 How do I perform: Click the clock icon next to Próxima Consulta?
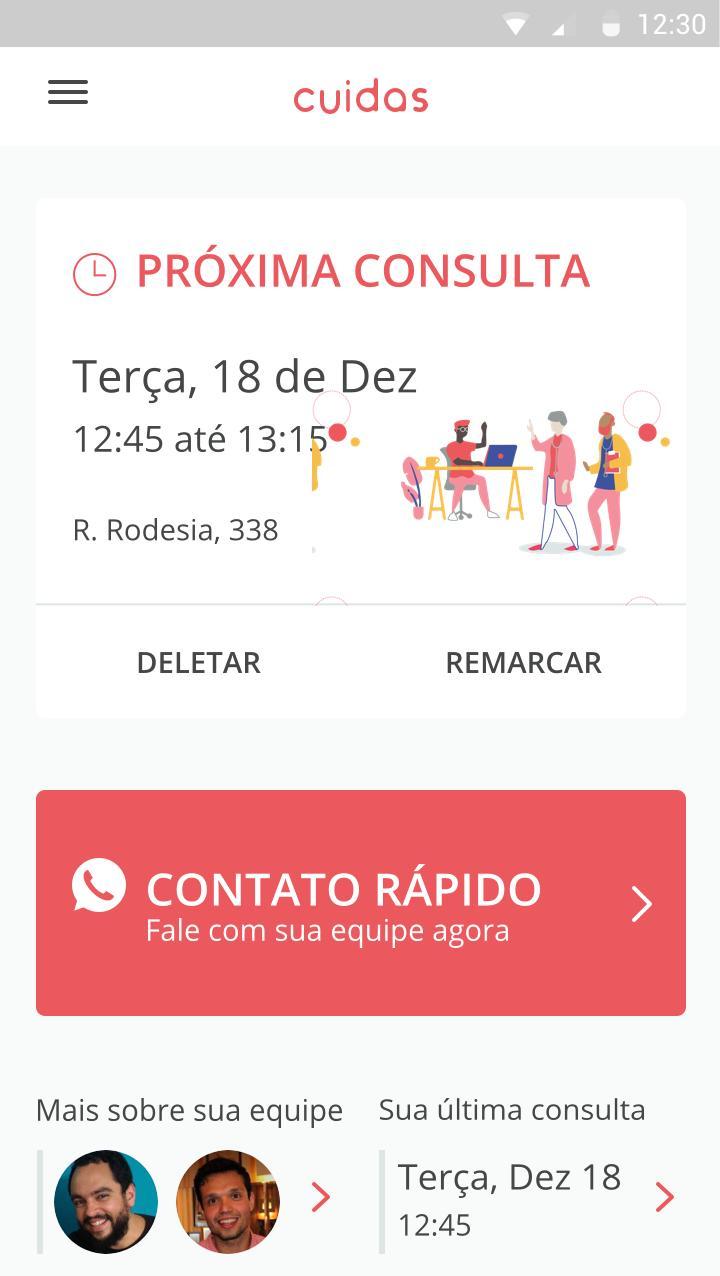[x=93, y=270]
